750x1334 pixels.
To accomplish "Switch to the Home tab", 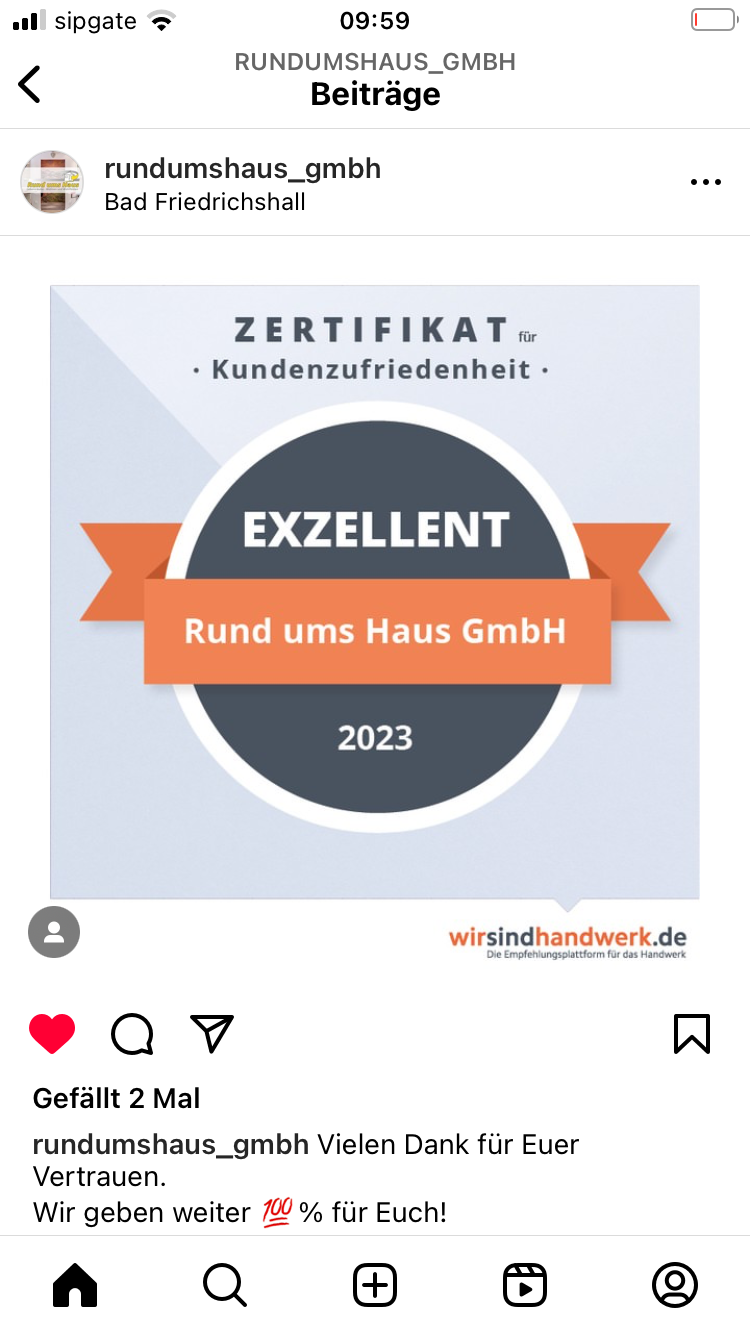I will point(75,1285).
